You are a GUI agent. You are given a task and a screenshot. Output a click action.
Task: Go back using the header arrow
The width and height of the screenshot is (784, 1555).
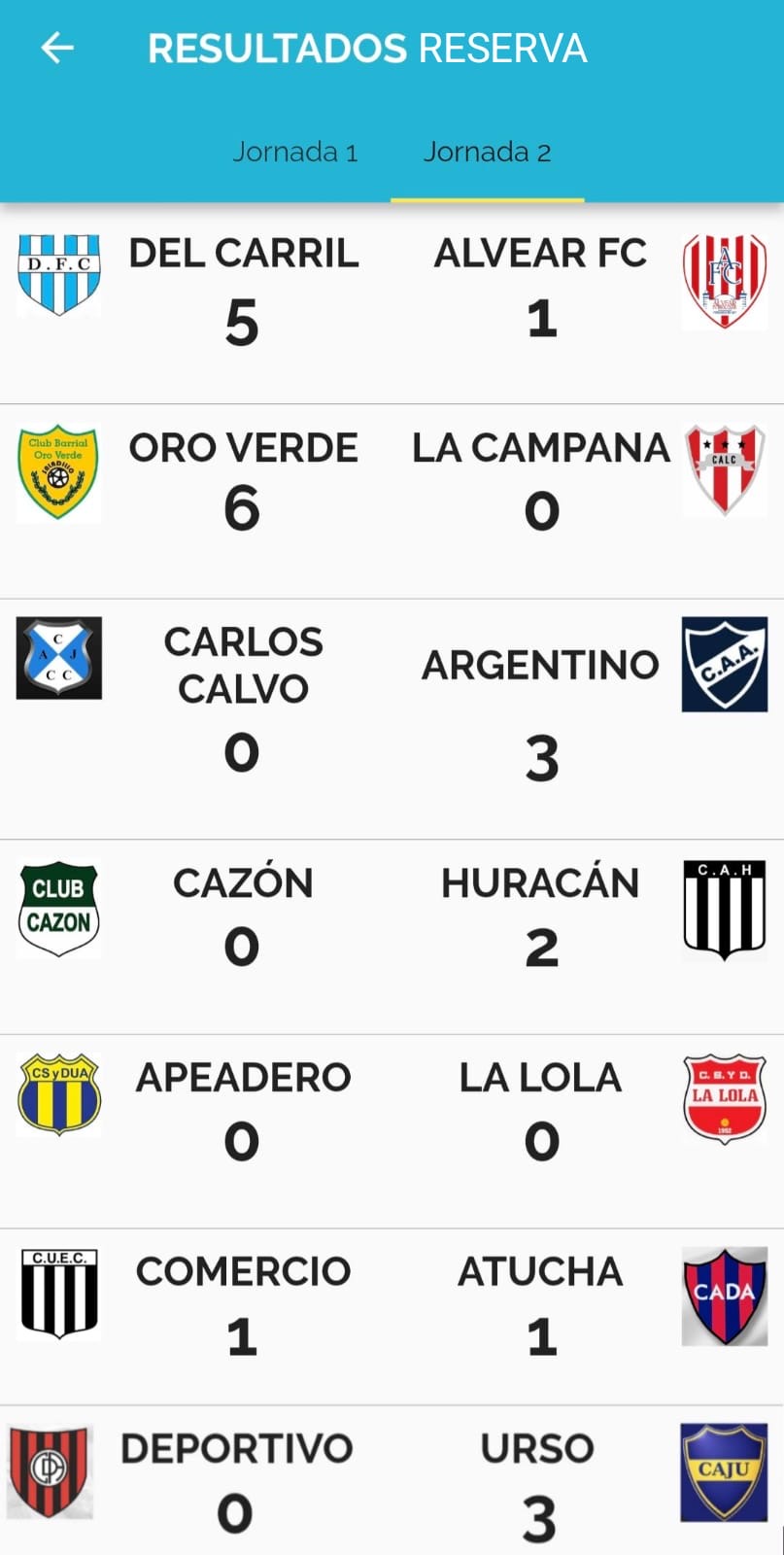pyautogui.click(x=57, y=48)
